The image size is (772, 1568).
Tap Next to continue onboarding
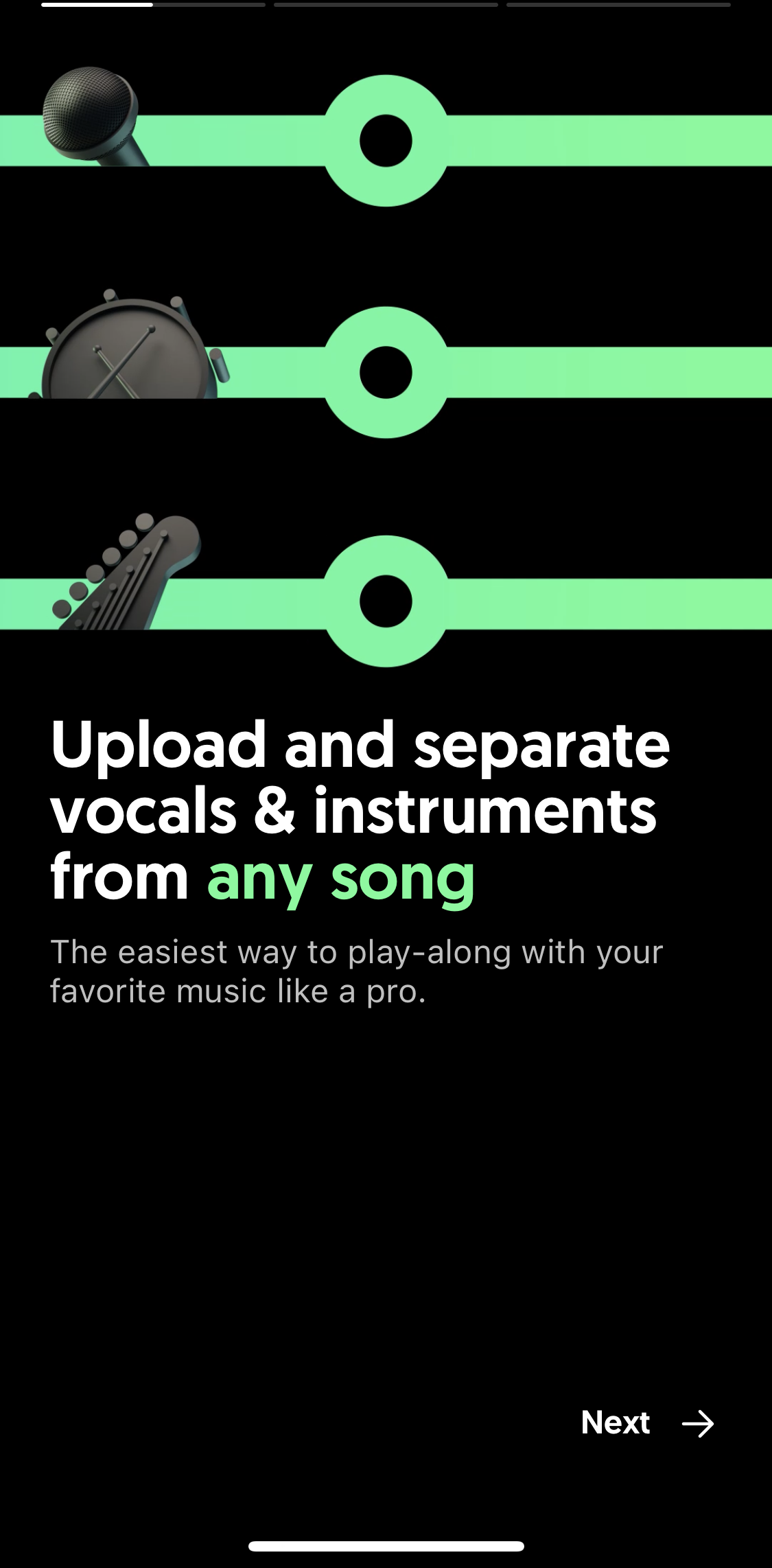(x=647, y=1422)
